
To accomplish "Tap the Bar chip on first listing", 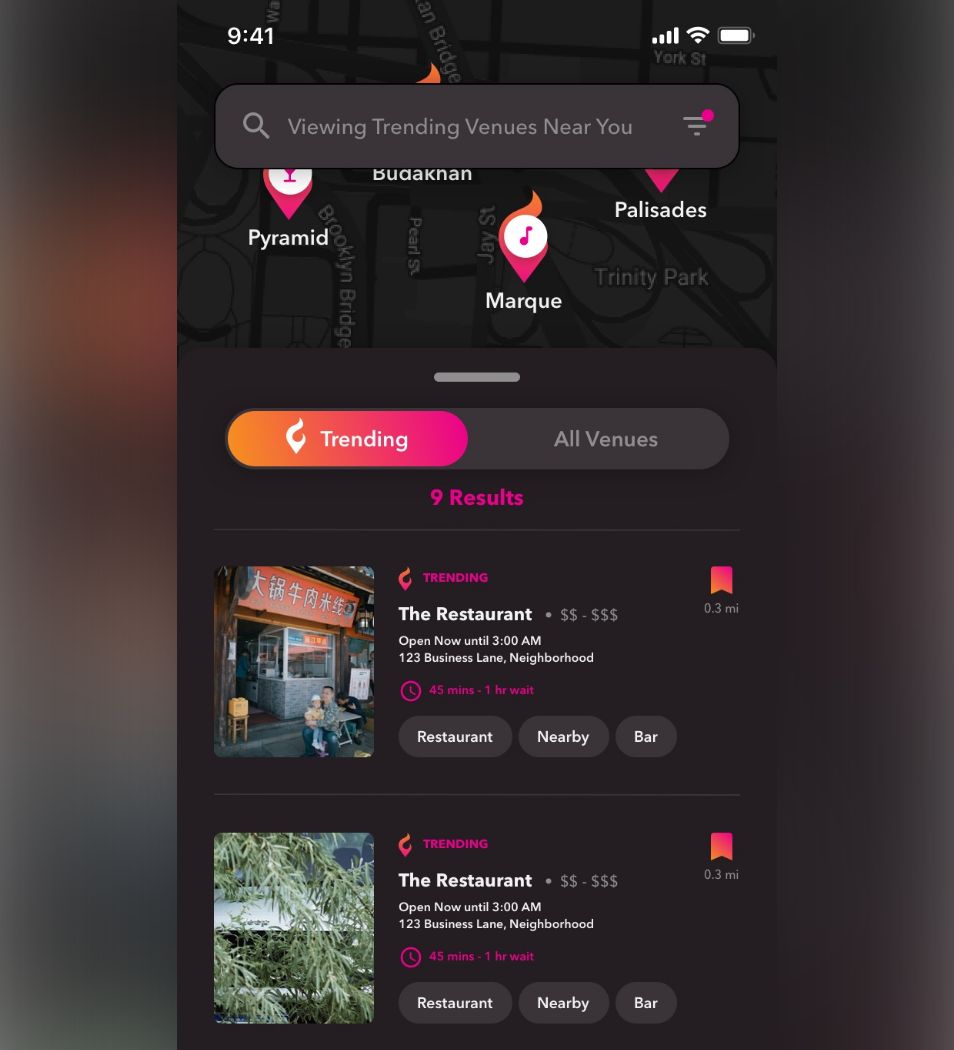I will 646,737.
